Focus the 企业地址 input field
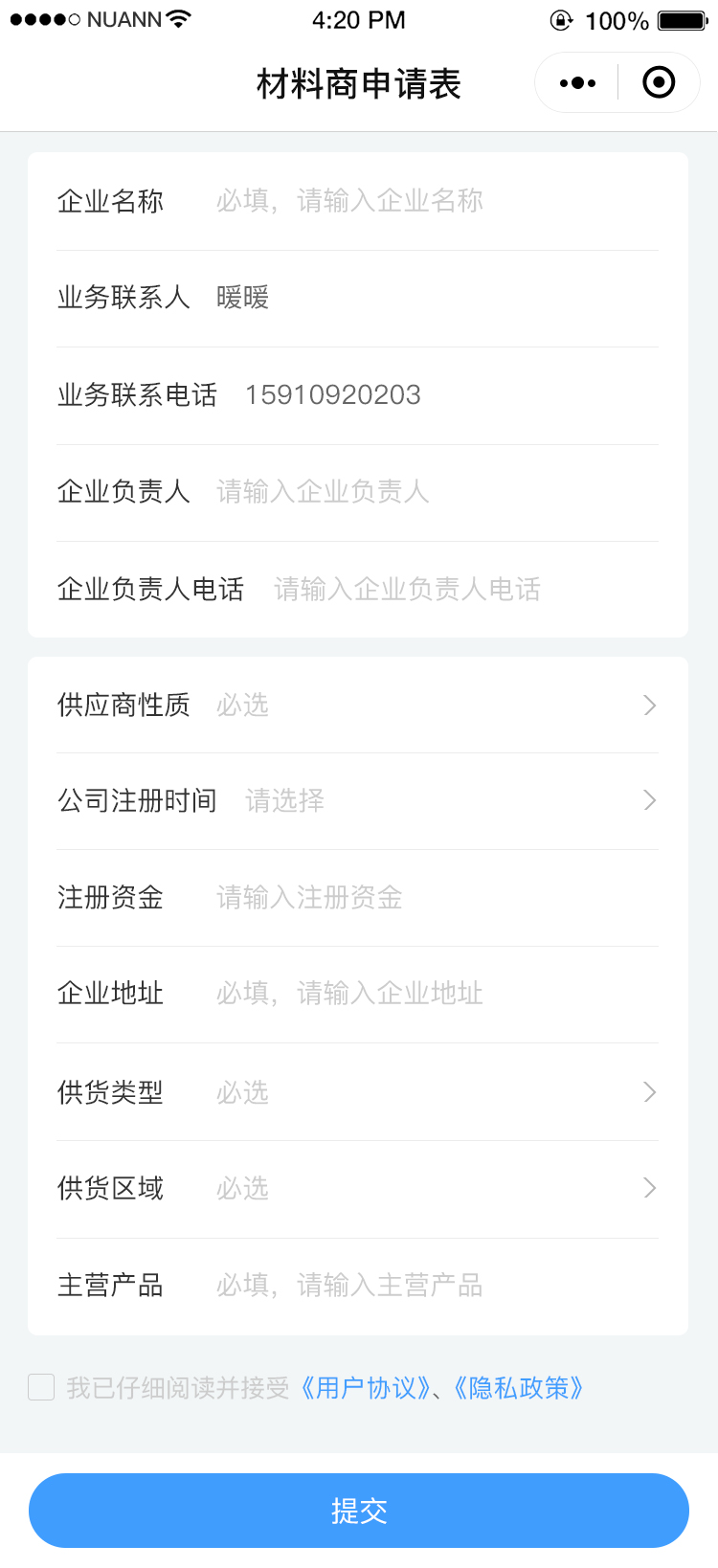The height and width of the screenshot is (1568, 718). [x=431, y=994]
